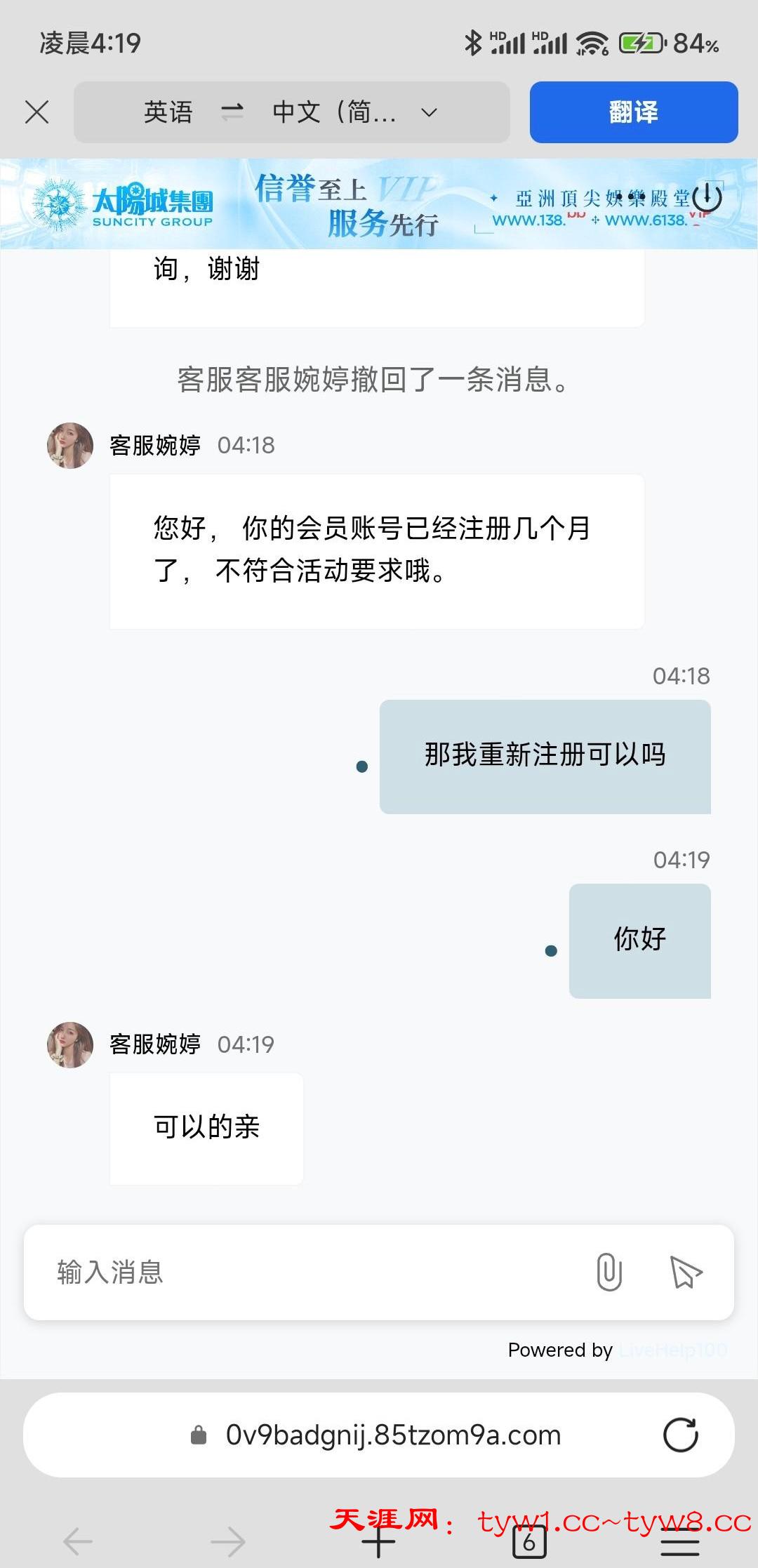Tap the blue 翻译 translate button
This screenshot has width=758, height=1568.
pos(633,112)
